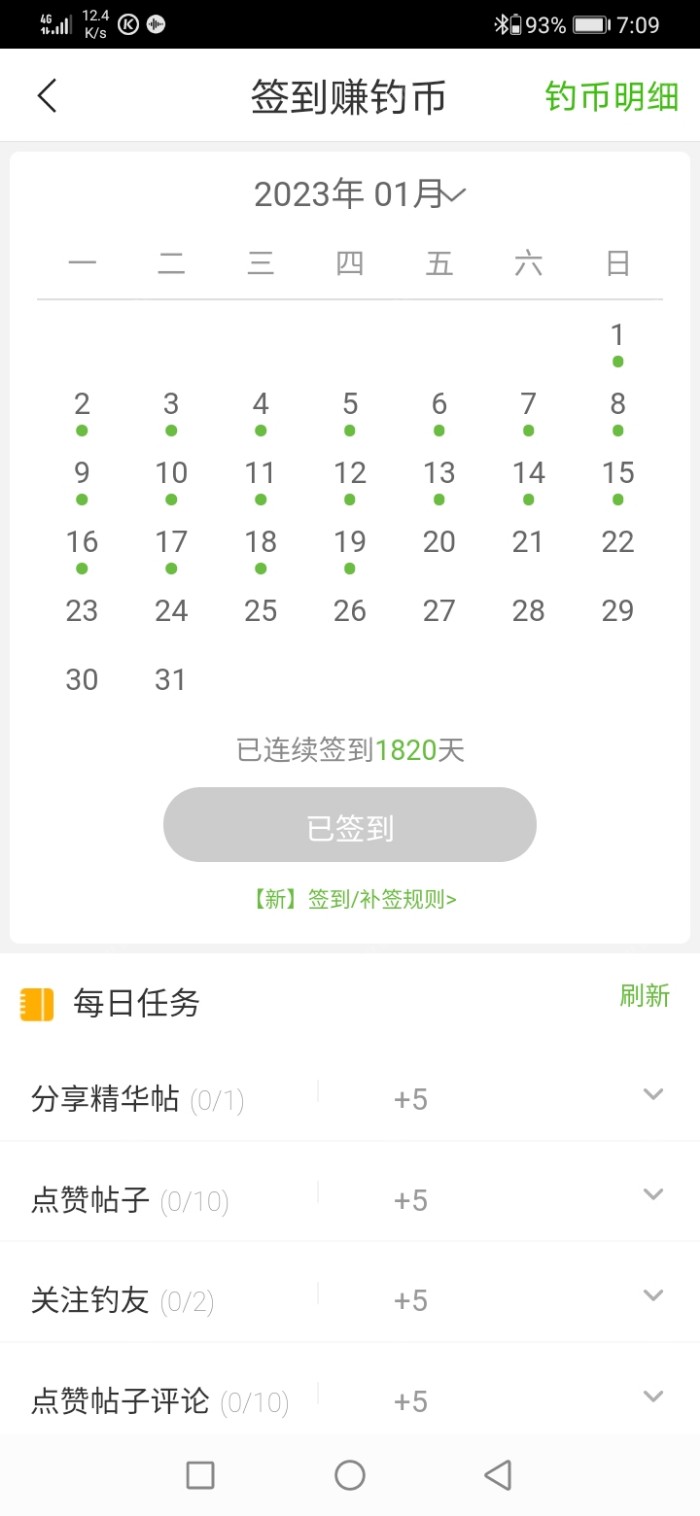The height and width of the screenshot is (1516, 700).
Task: Tap the greyed-out 已签到 button
Action: (x=350, y=826)
